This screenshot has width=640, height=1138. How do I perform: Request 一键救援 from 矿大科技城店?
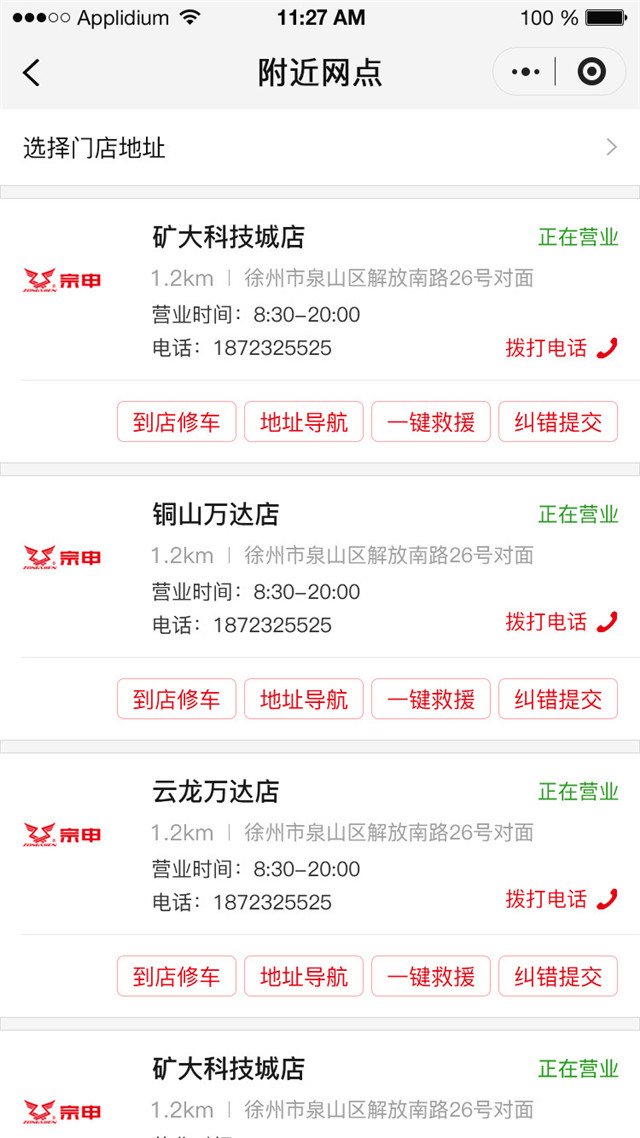[x=431, y=422]
